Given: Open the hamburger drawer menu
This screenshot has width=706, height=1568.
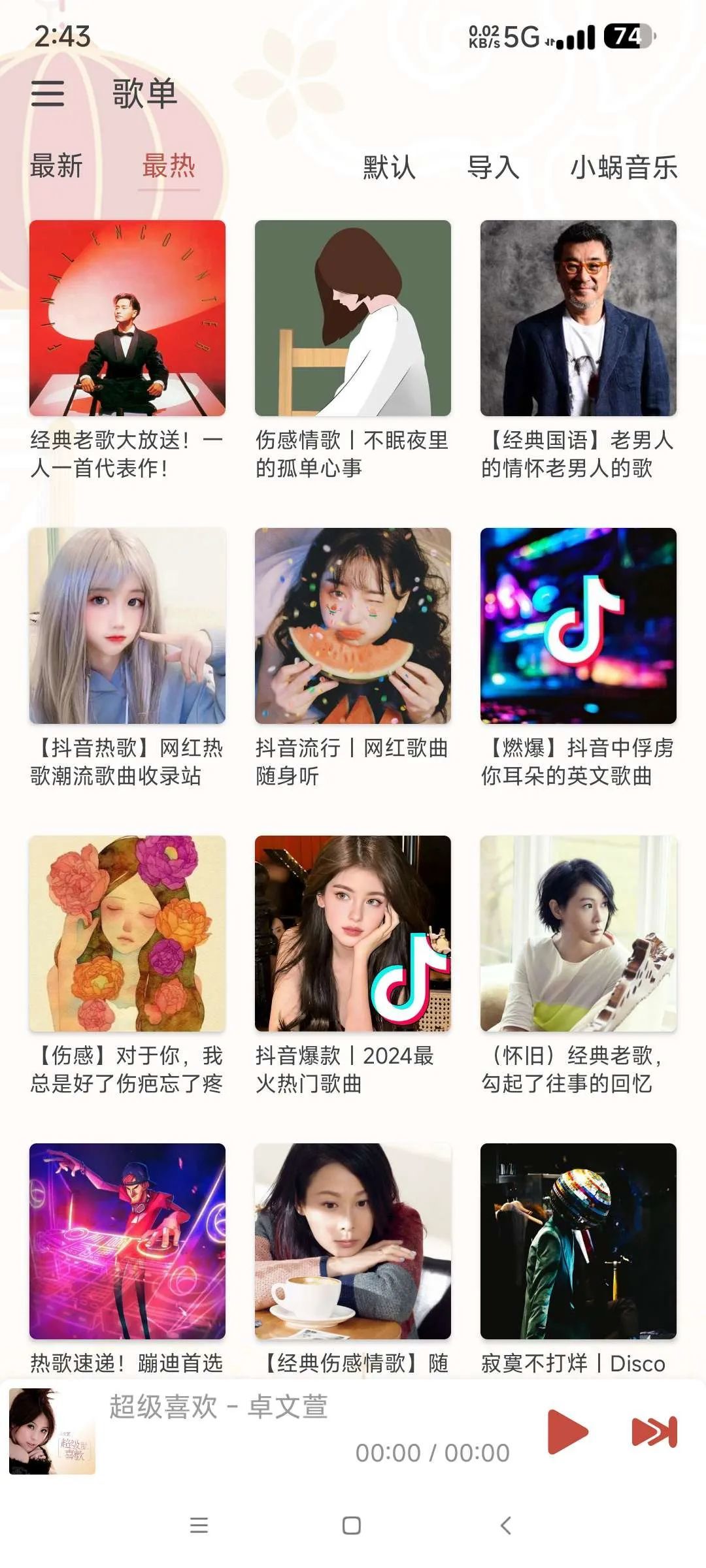Looking at the screenshot, I should (x=48, y=93).
